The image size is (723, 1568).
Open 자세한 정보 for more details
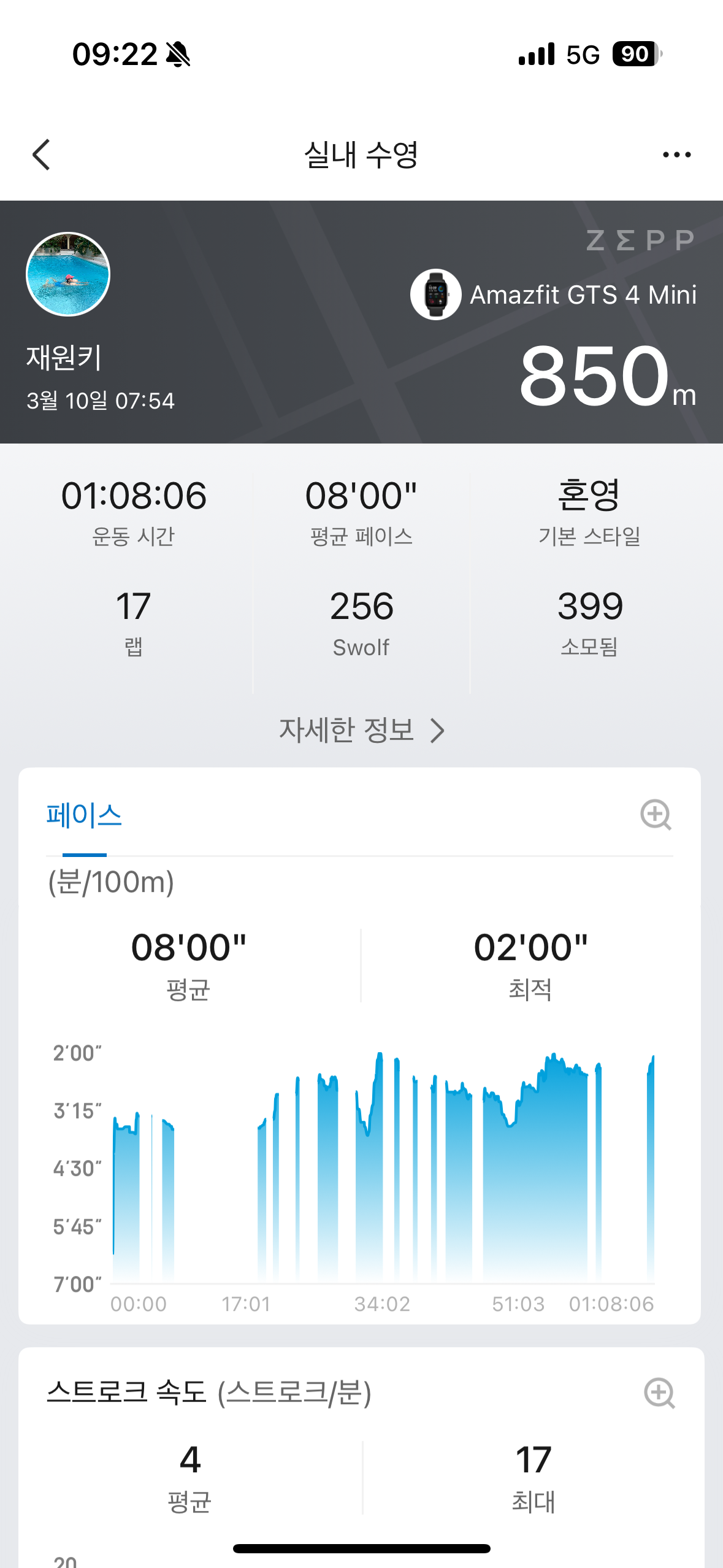coord(361,730)
